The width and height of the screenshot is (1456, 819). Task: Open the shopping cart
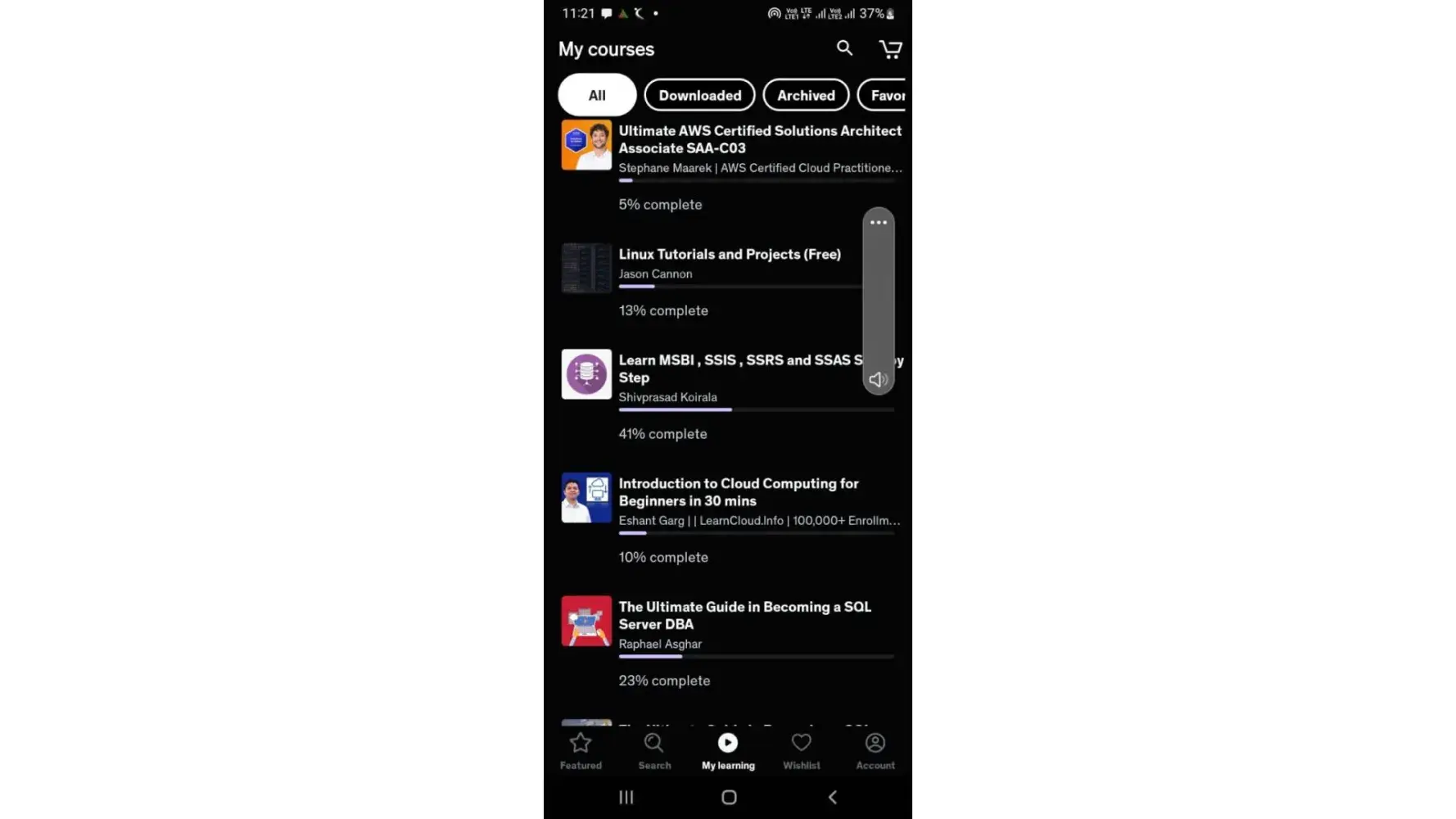[x=890, y=49]
